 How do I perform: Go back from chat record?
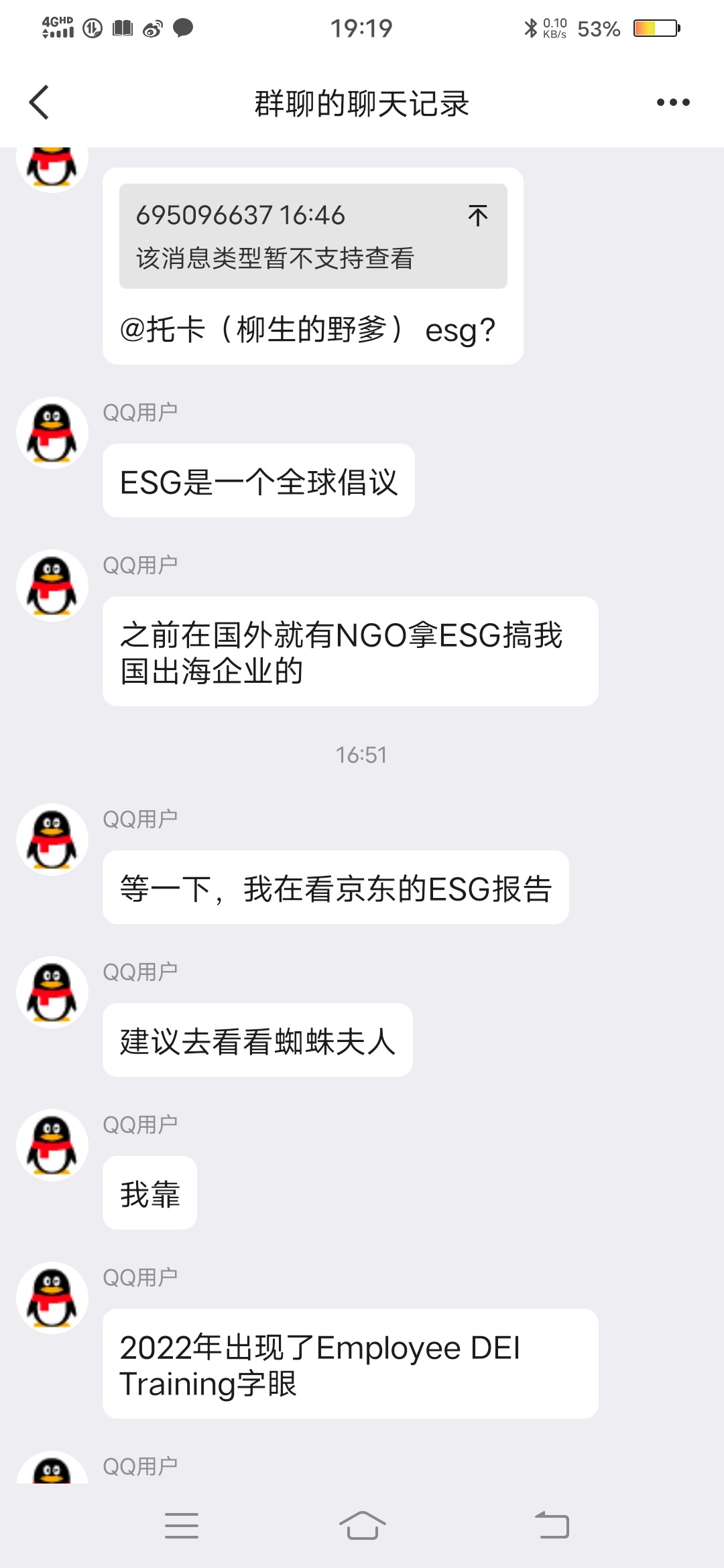pyautogui.click(x=39, y=103)
